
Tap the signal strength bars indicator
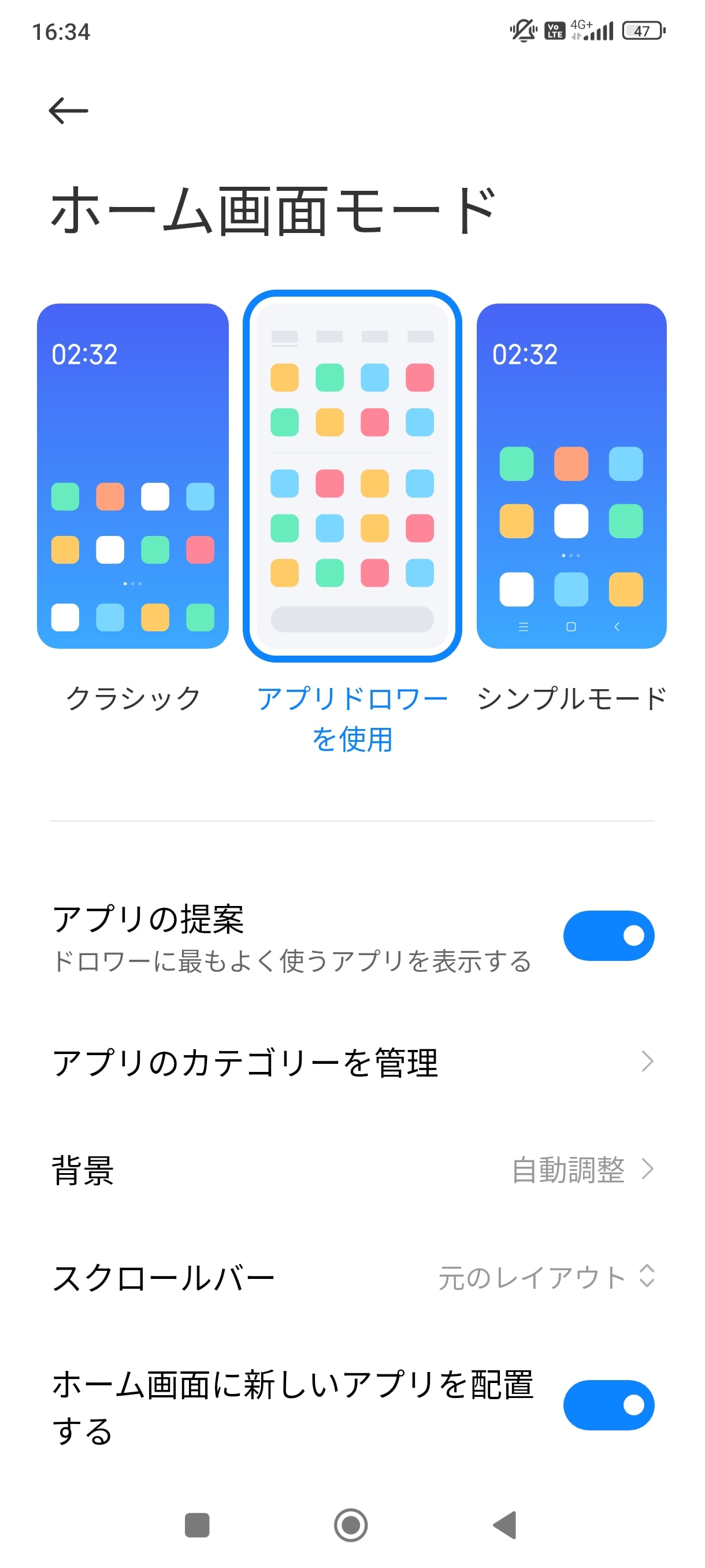[593, 29]
